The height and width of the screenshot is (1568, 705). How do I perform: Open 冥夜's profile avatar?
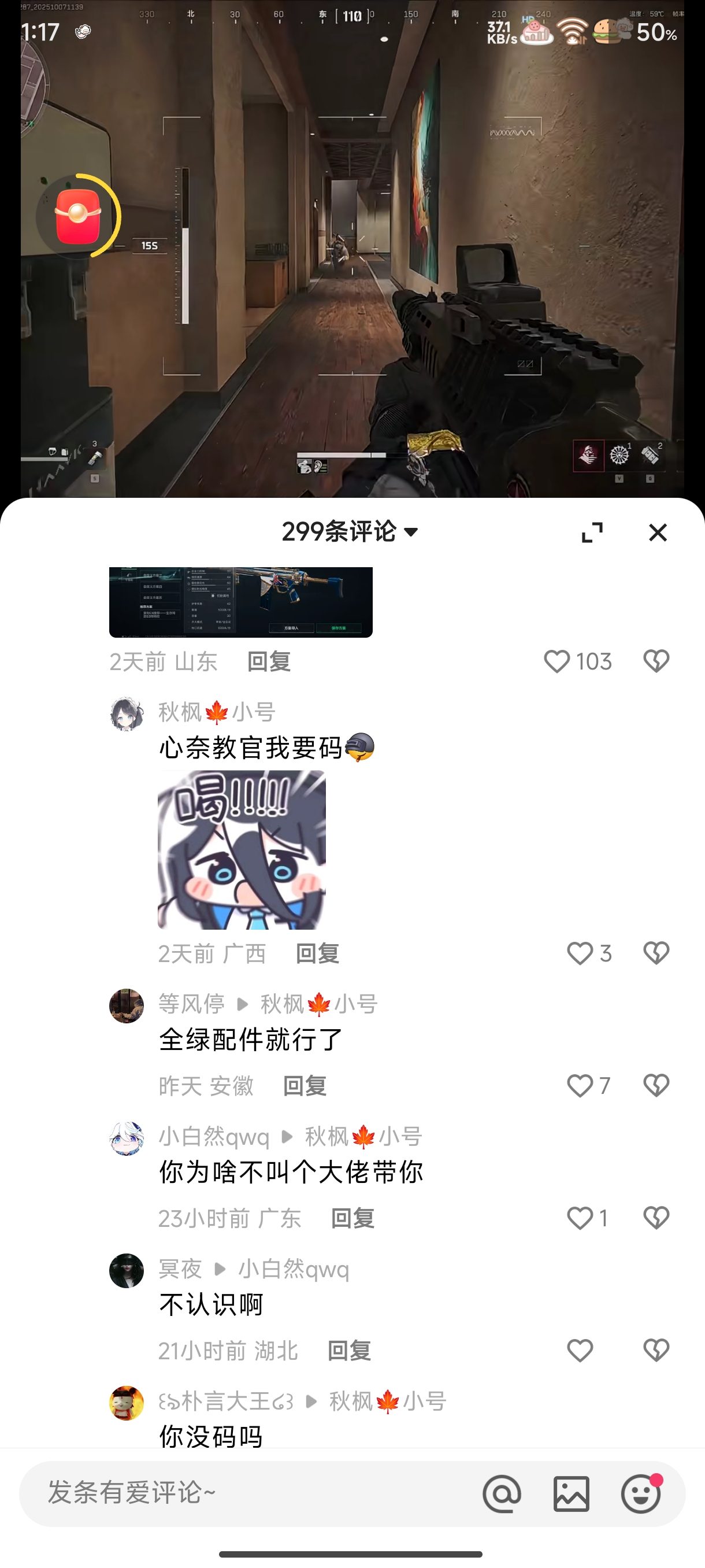tap(127, 1271)
